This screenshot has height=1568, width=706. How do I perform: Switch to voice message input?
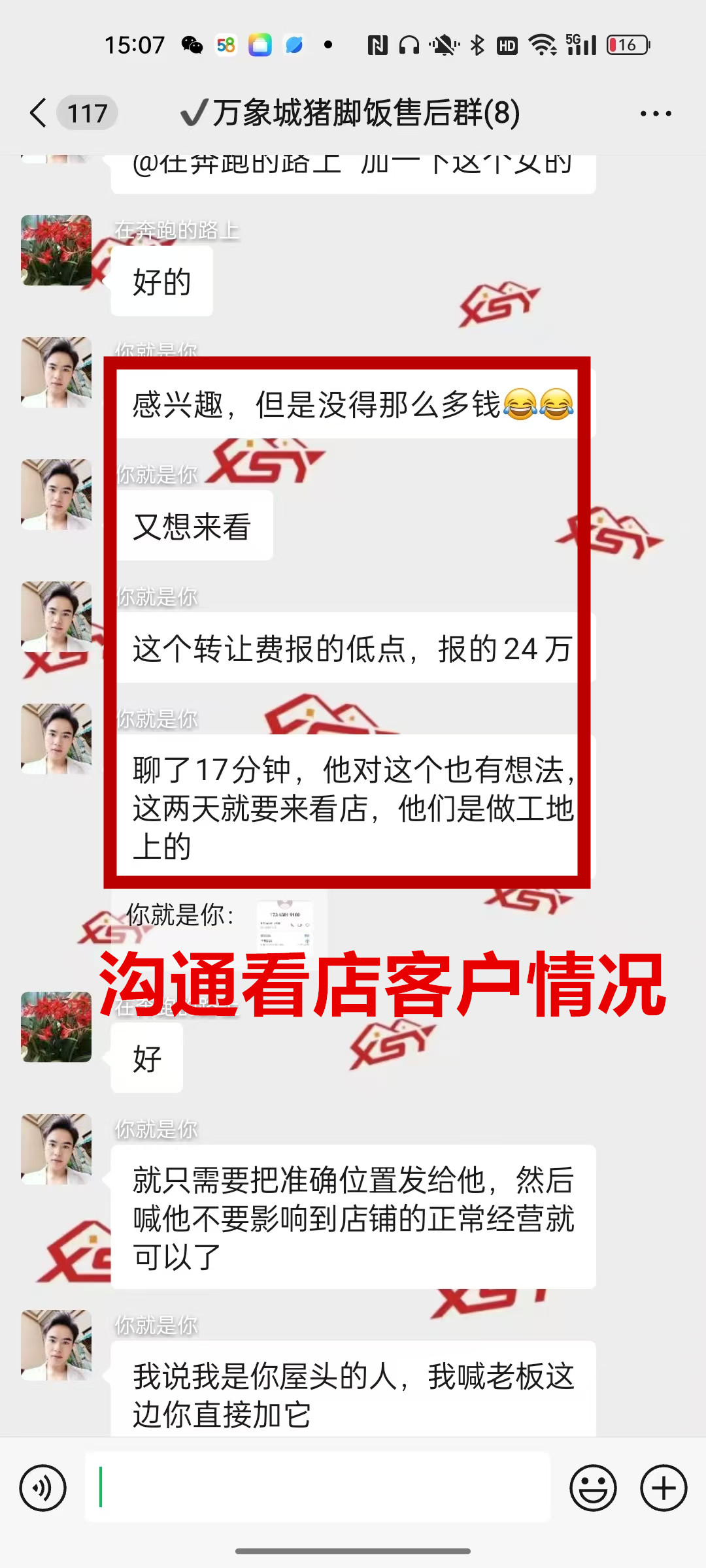(43, 1488)
